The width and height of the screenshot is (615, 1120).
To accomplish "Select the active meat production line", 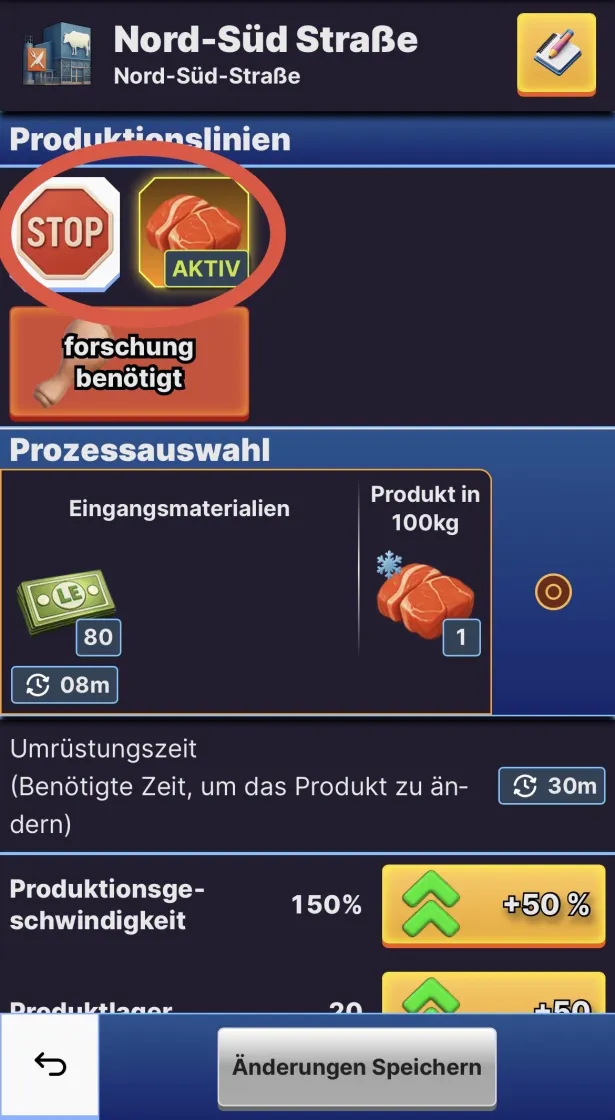I will [193, 230].
